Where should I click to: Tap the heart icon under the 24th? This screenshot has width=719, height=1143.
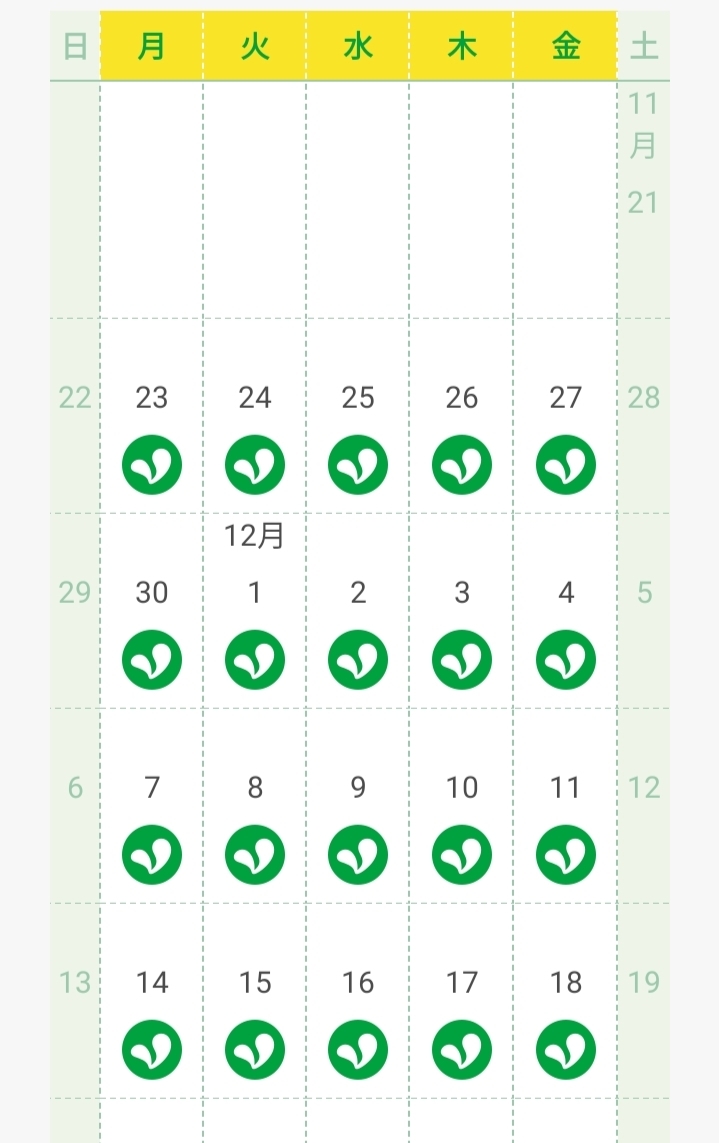[254, 465]
